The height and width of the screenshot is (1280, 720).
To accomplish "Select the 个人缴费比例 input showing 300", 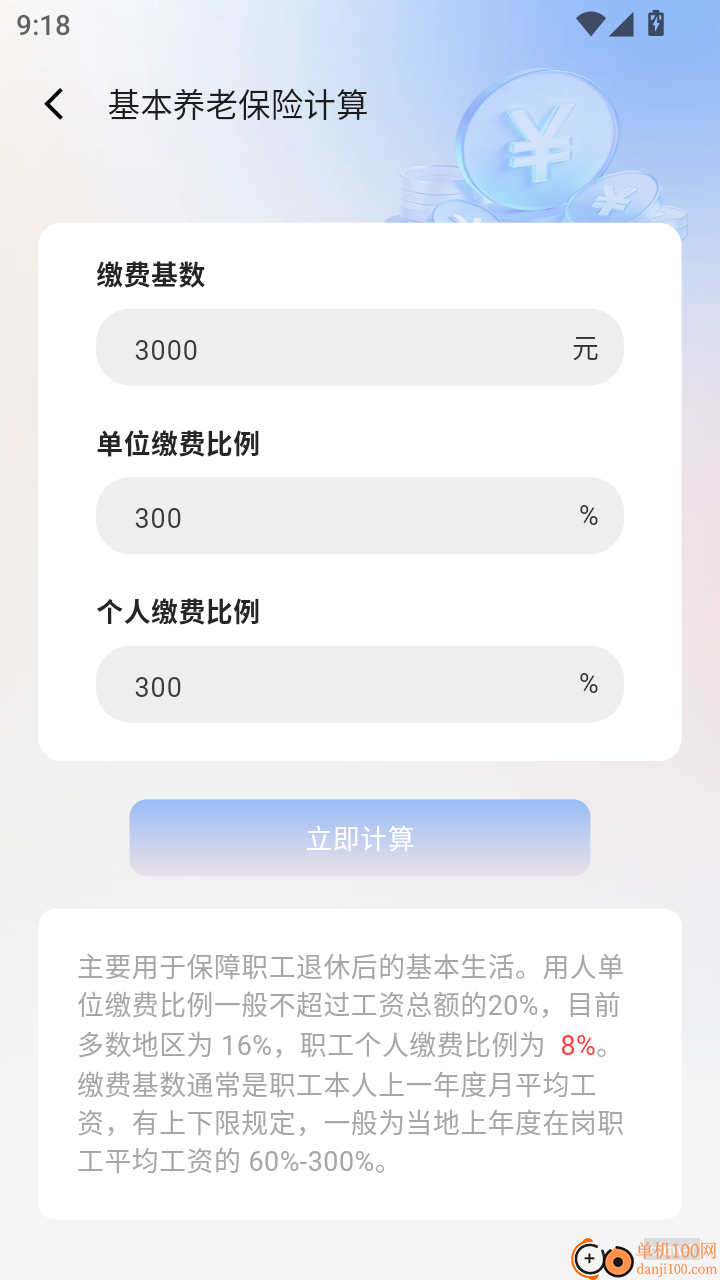I will point(359,684).
